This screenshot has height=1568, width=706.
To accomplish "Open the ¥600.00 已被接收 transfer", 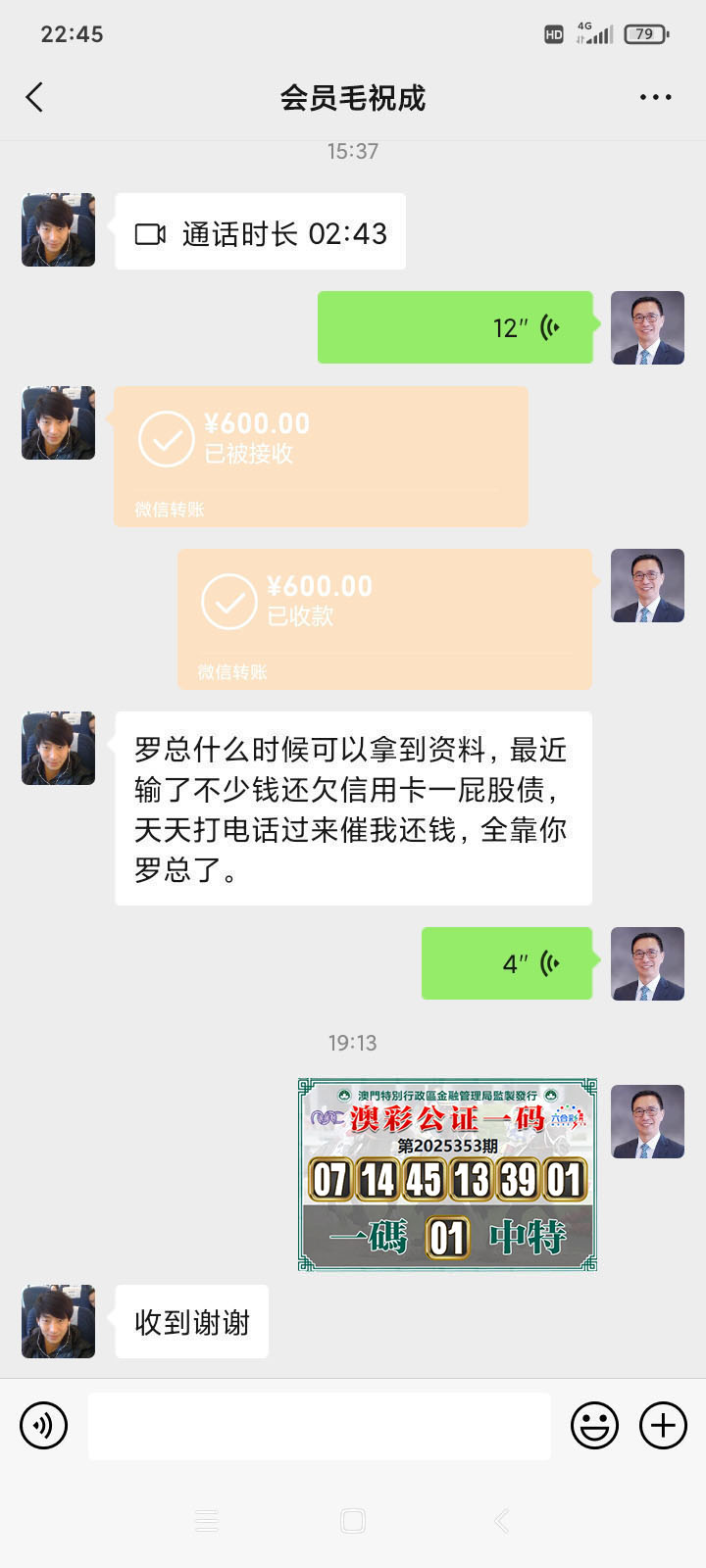I will coord(321,456).
